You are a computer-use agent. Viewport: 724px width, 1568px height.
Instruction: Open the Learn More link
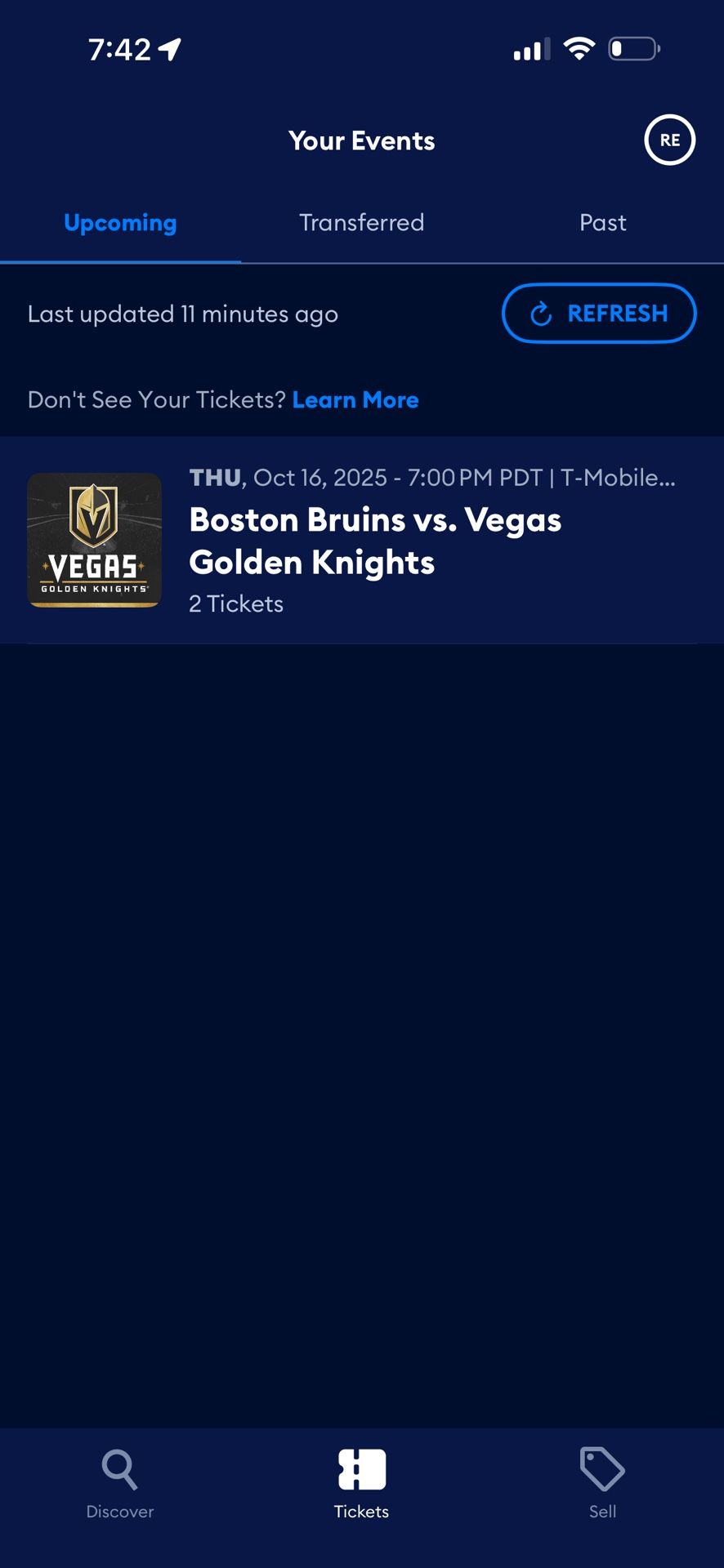[x=355, y=400]
